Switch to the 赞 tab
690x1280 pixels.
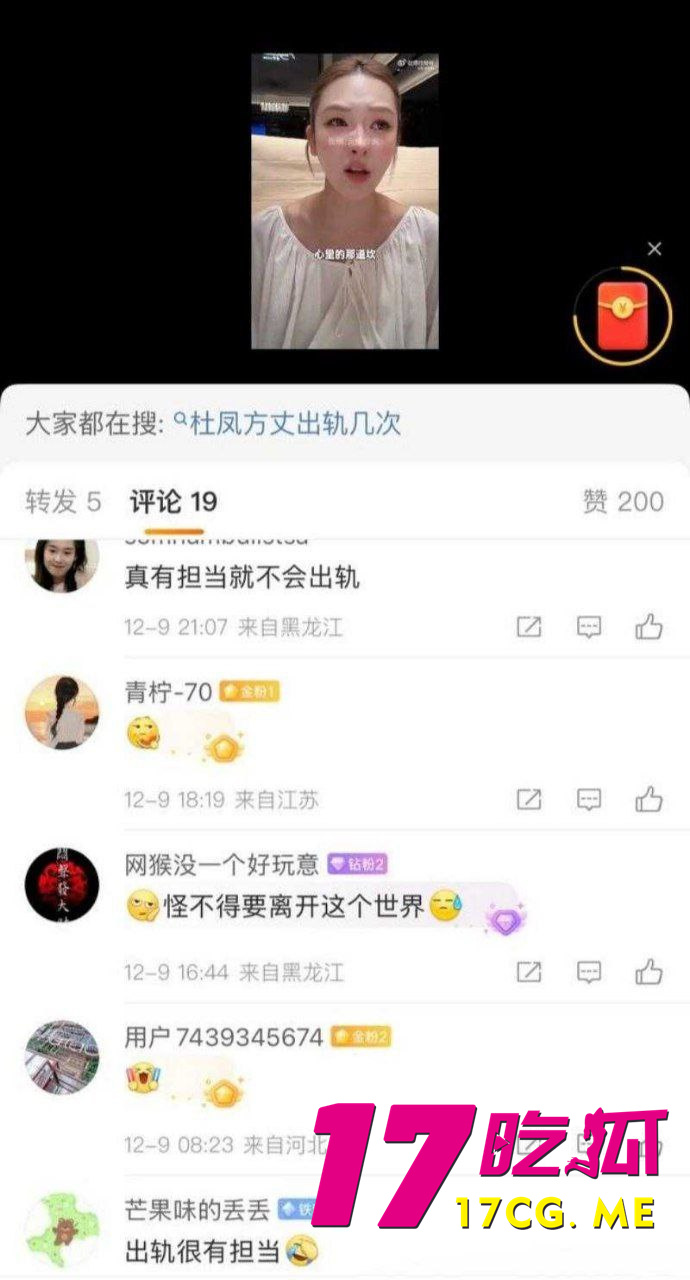pyautogui.click(x=623, y=502)
